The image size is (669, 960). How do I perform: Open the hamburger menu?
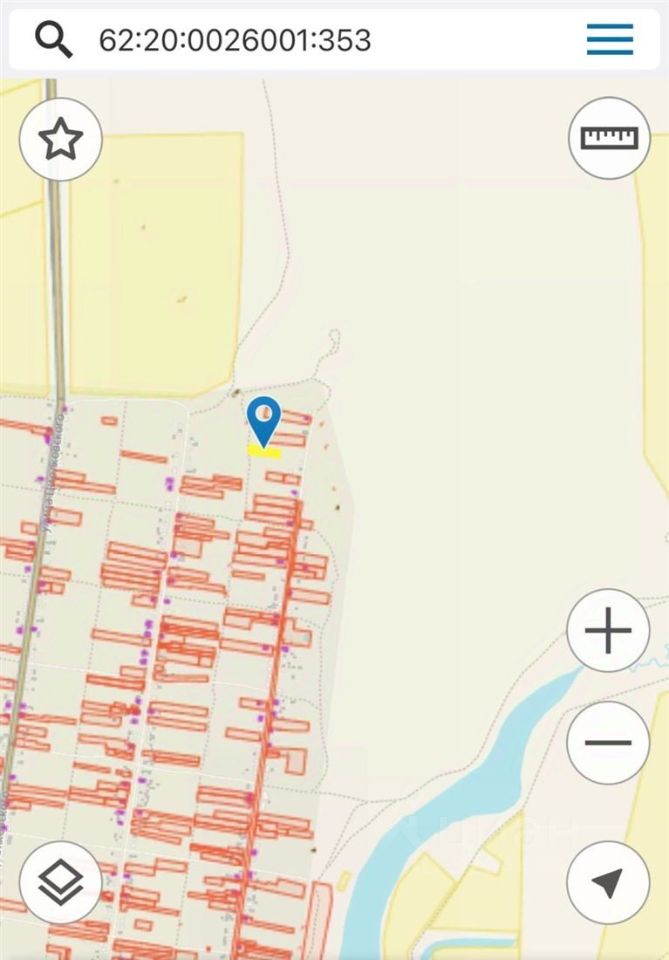(610, 40)
